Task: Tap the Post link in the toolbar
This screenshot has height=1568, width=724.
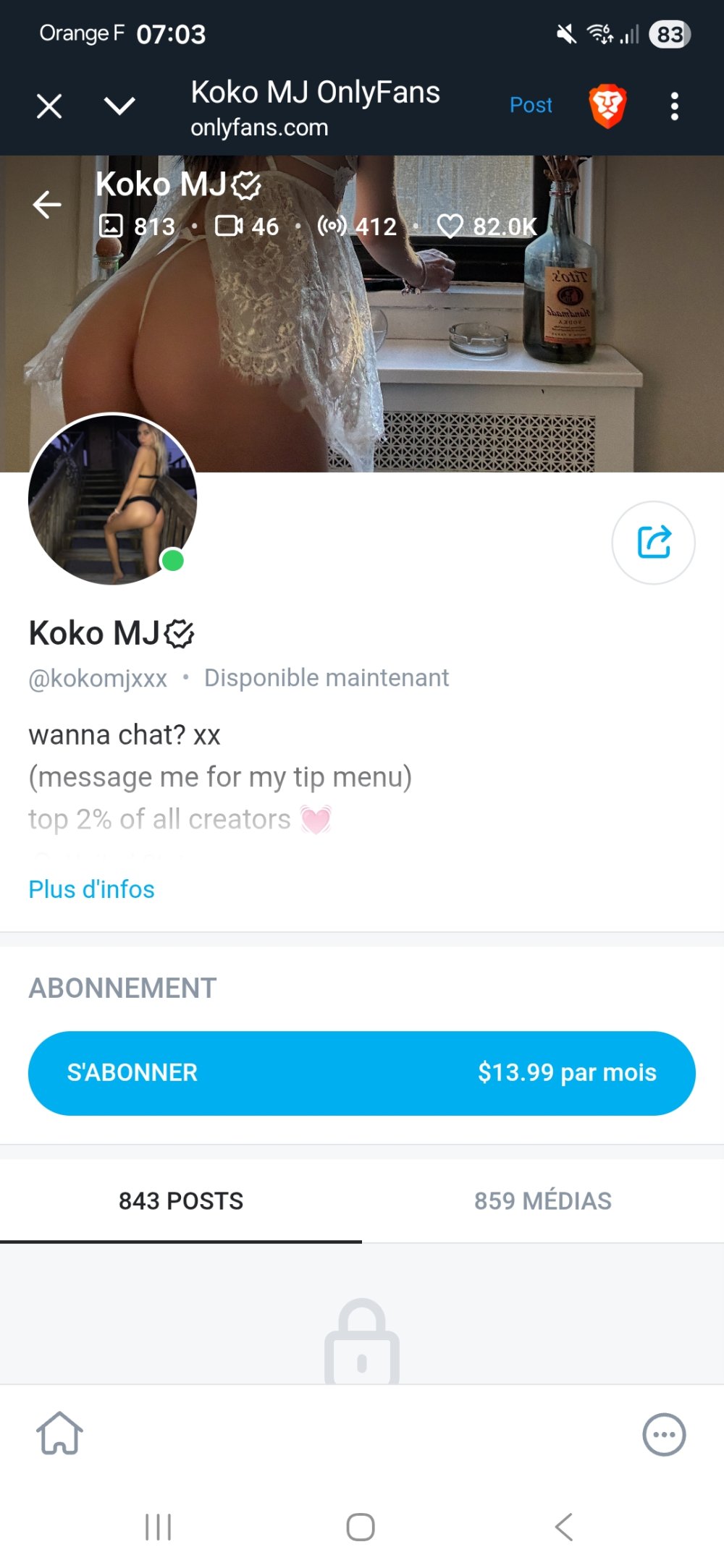Action: [x=531, y=106]
